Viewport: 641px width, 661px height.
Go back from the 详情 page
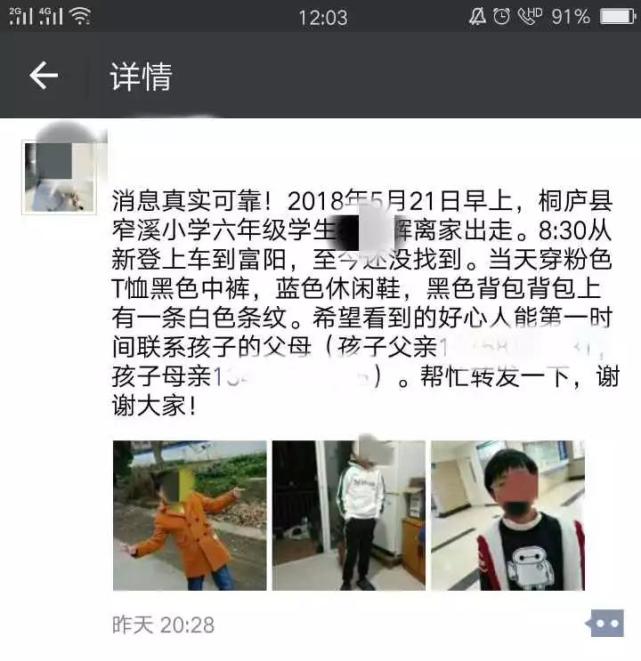click(43, 76)
